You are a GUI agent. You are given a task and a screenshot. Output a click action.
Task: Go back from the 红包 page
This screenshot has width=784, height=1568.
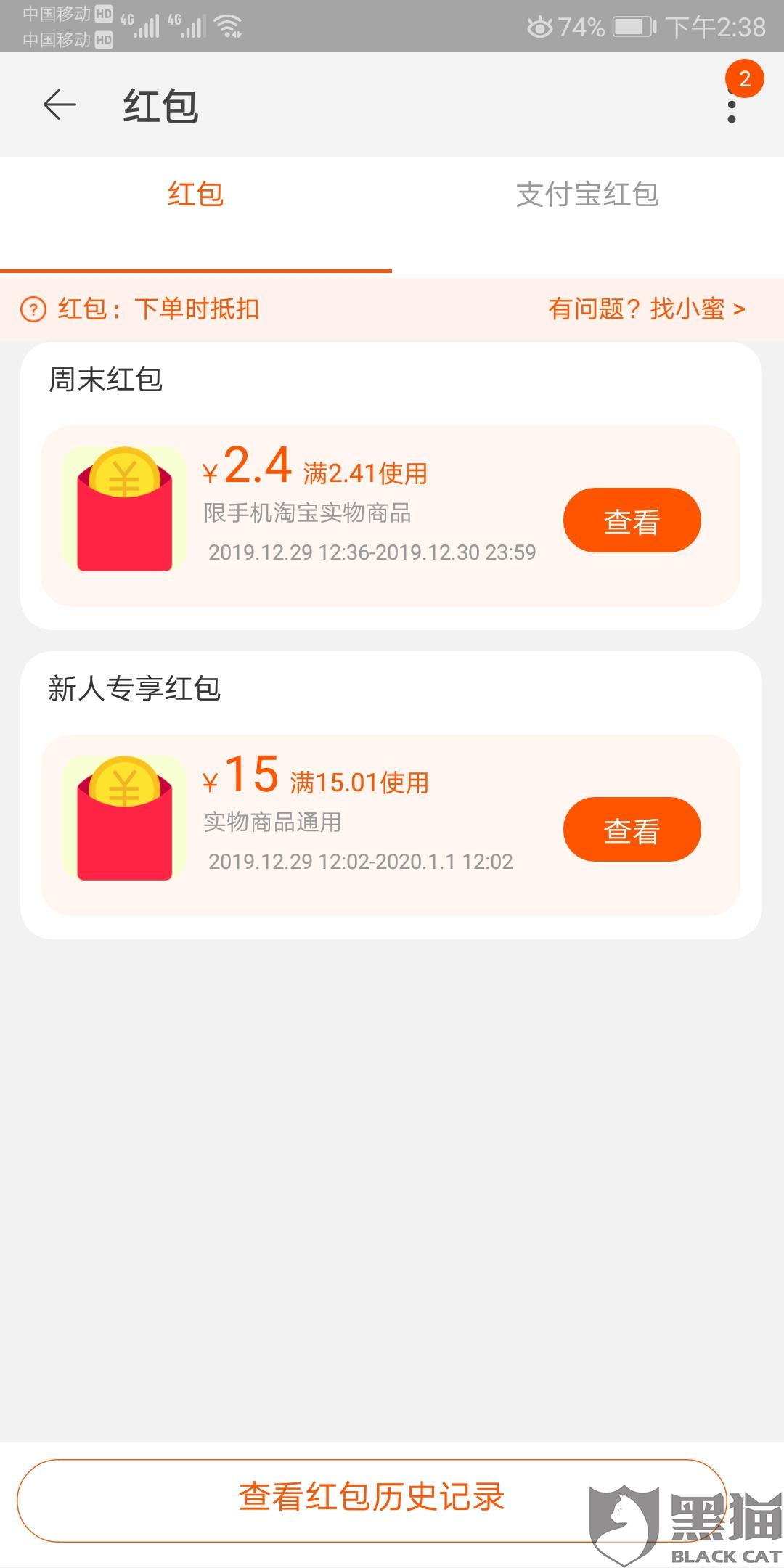click(x=60, y=105)
